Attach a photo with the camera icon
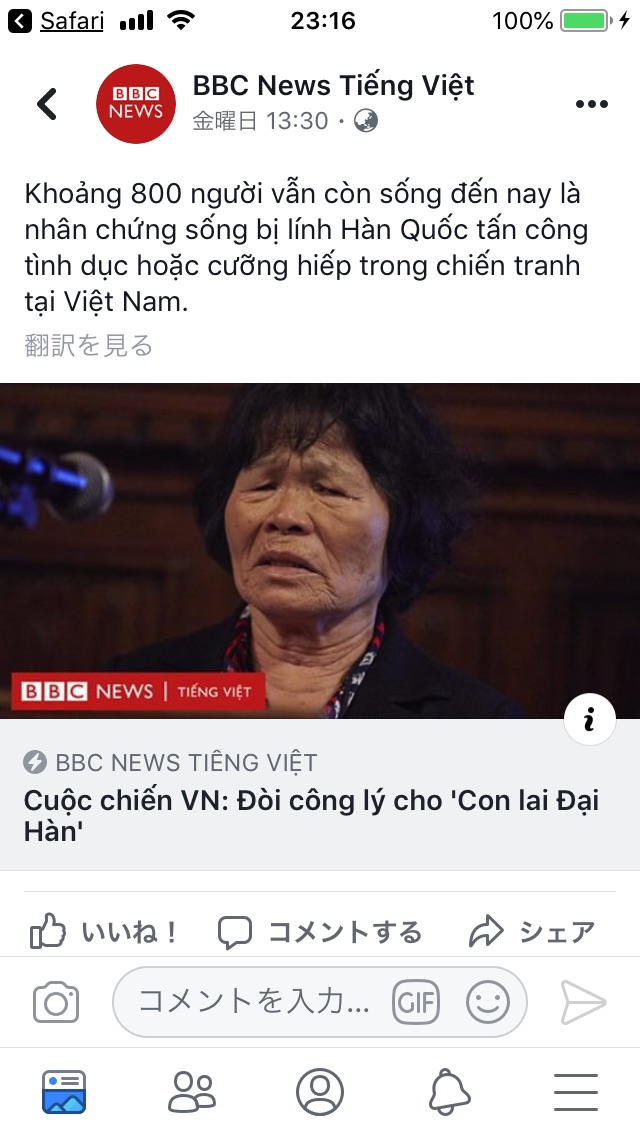Viewport: 640px width, 1136px height. pyautogui.click(x=56, y=1002)
